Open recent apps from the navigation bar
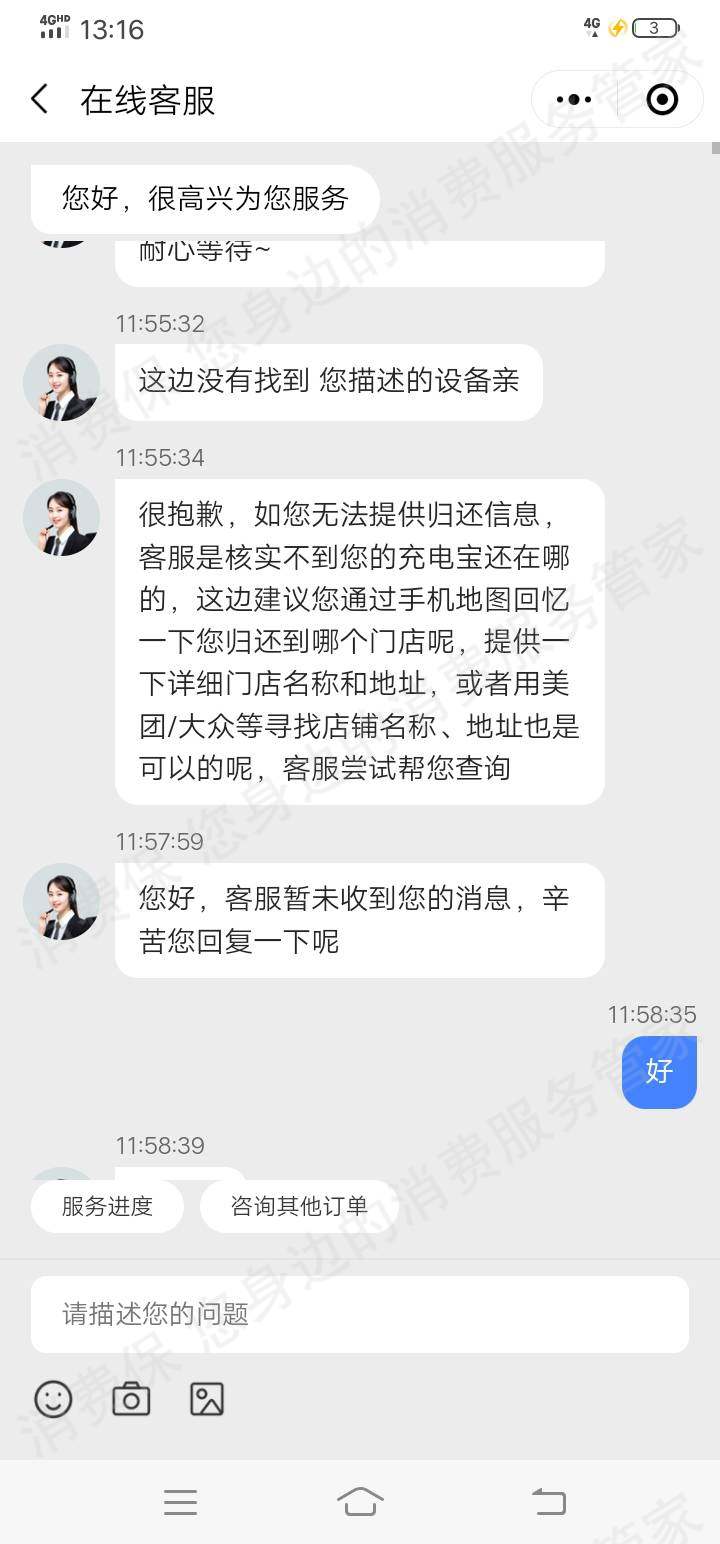 point(180,1502)
